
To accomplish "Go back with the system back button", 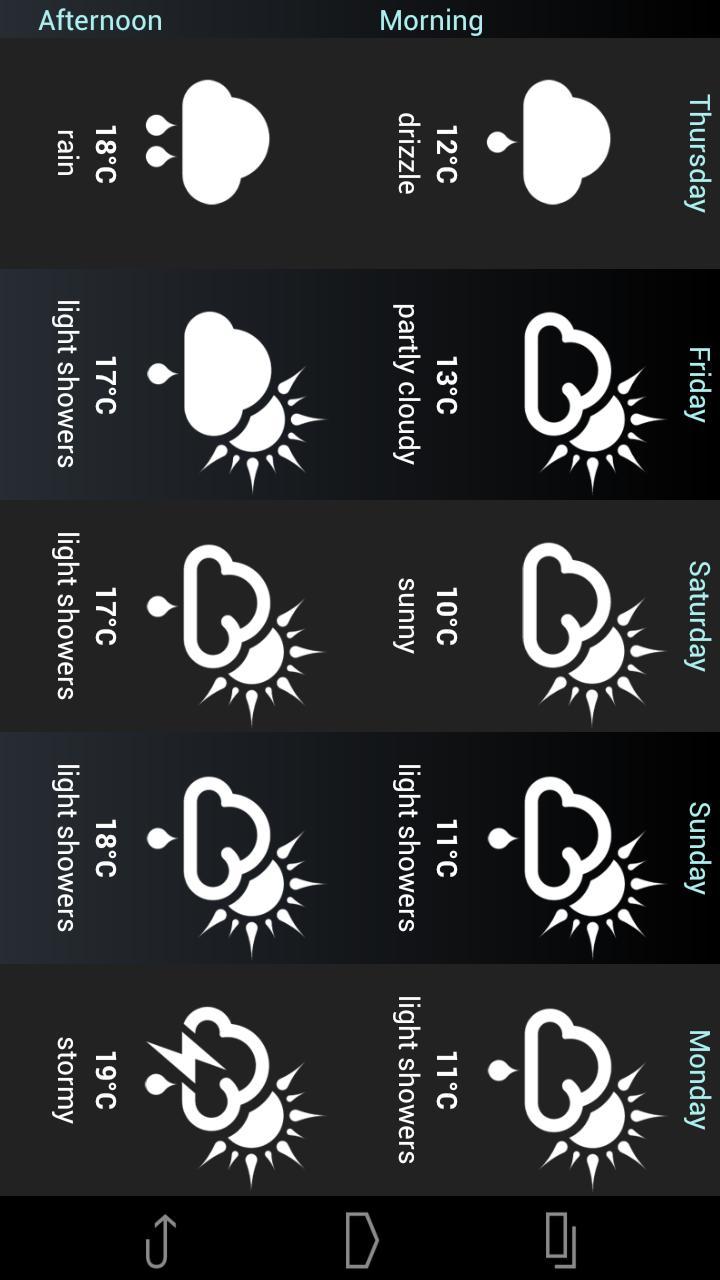I will point(160,1240).
